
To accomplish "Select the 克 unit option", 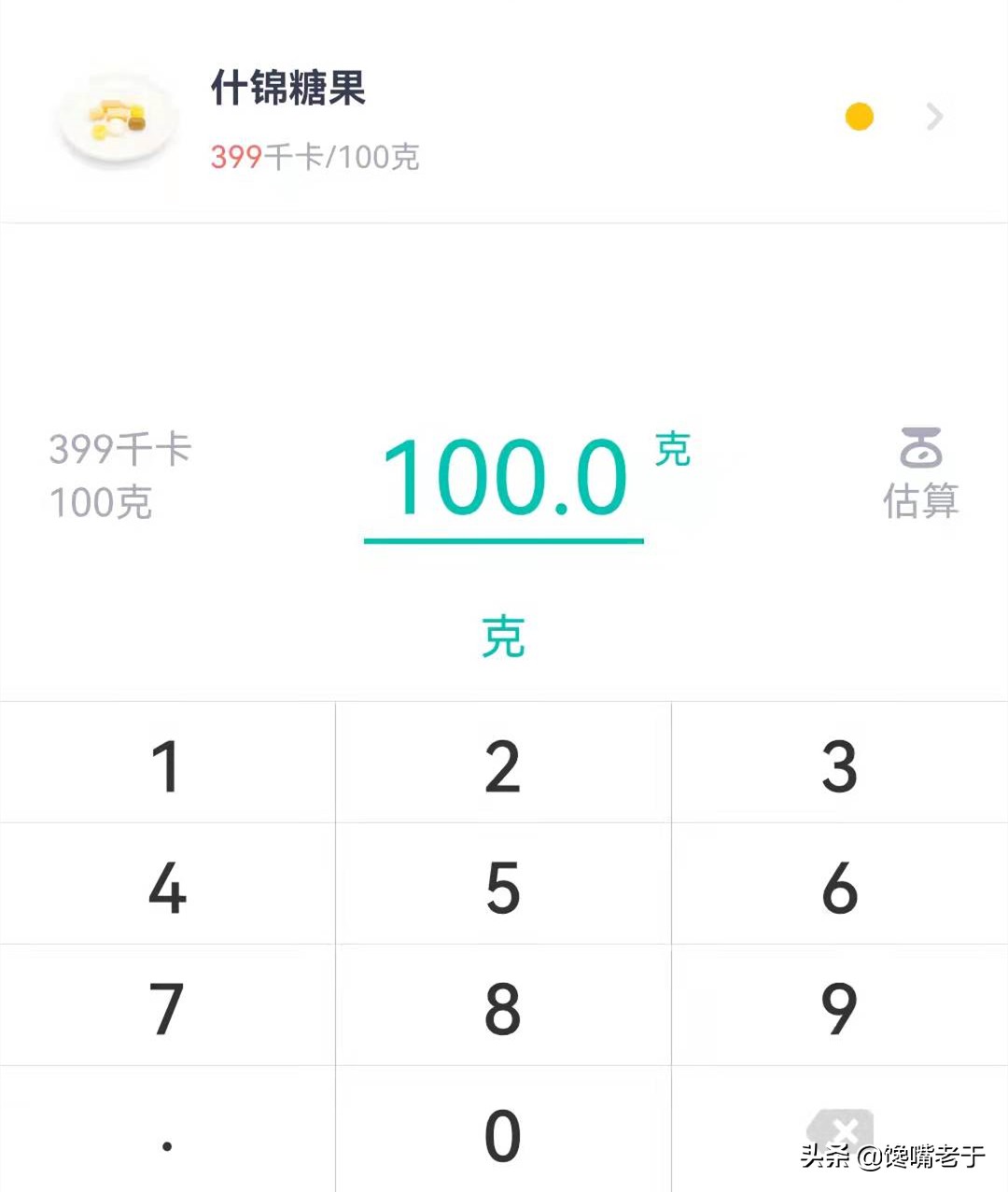I will pyautogui.click(x=504, y=637).
